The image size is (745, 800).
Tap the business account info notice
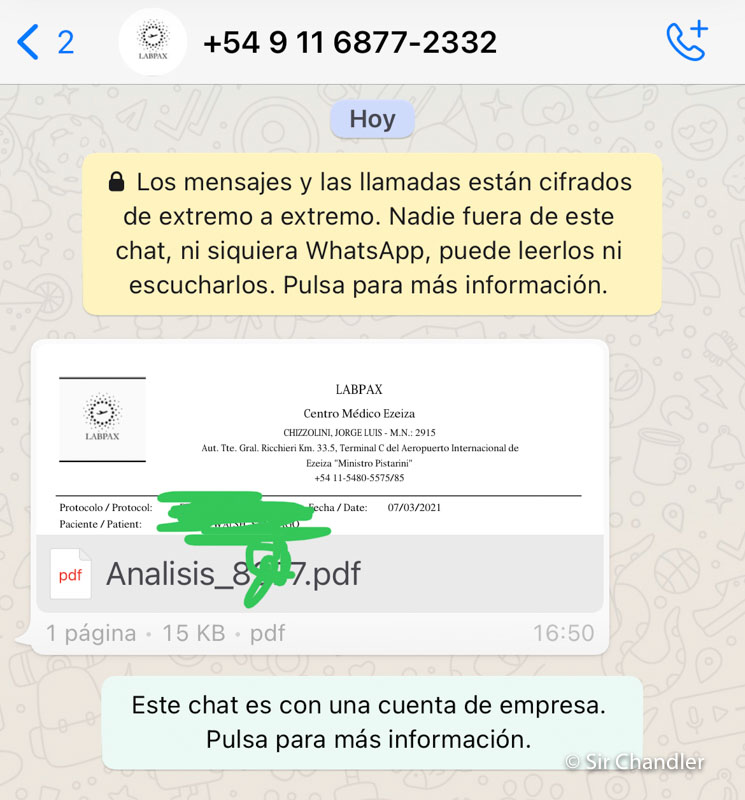tap(372, 722)
